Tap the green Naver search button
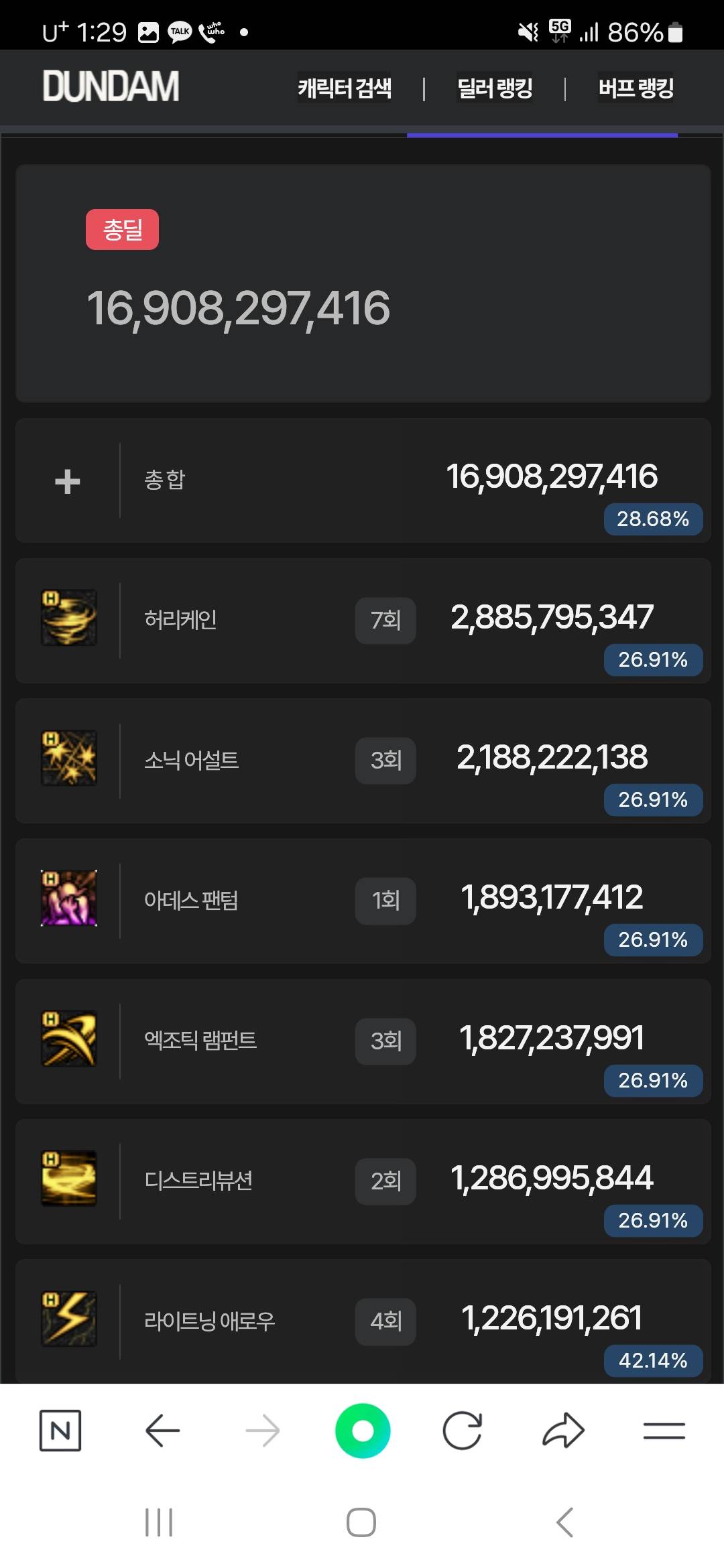 point(363,1431)
